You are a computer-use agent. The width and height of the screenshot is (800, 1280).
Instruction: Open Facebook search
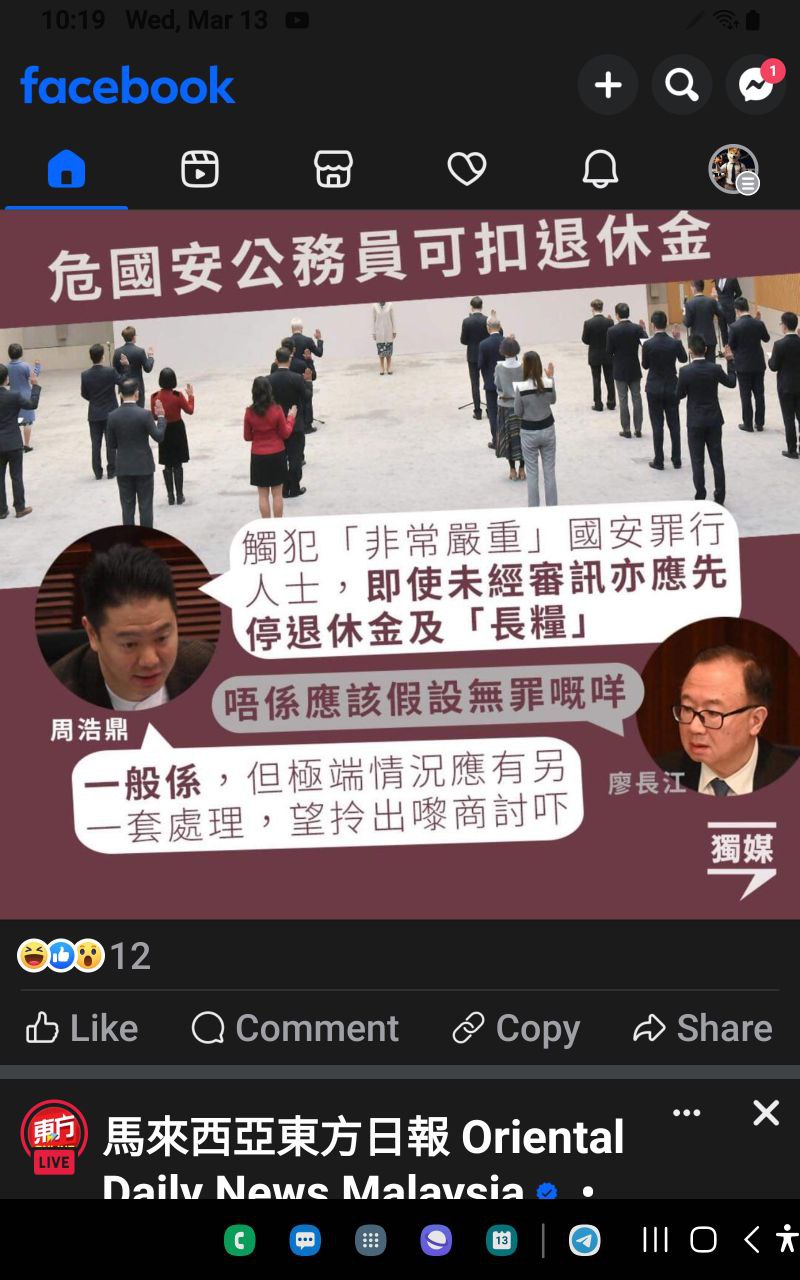[682, 86]
